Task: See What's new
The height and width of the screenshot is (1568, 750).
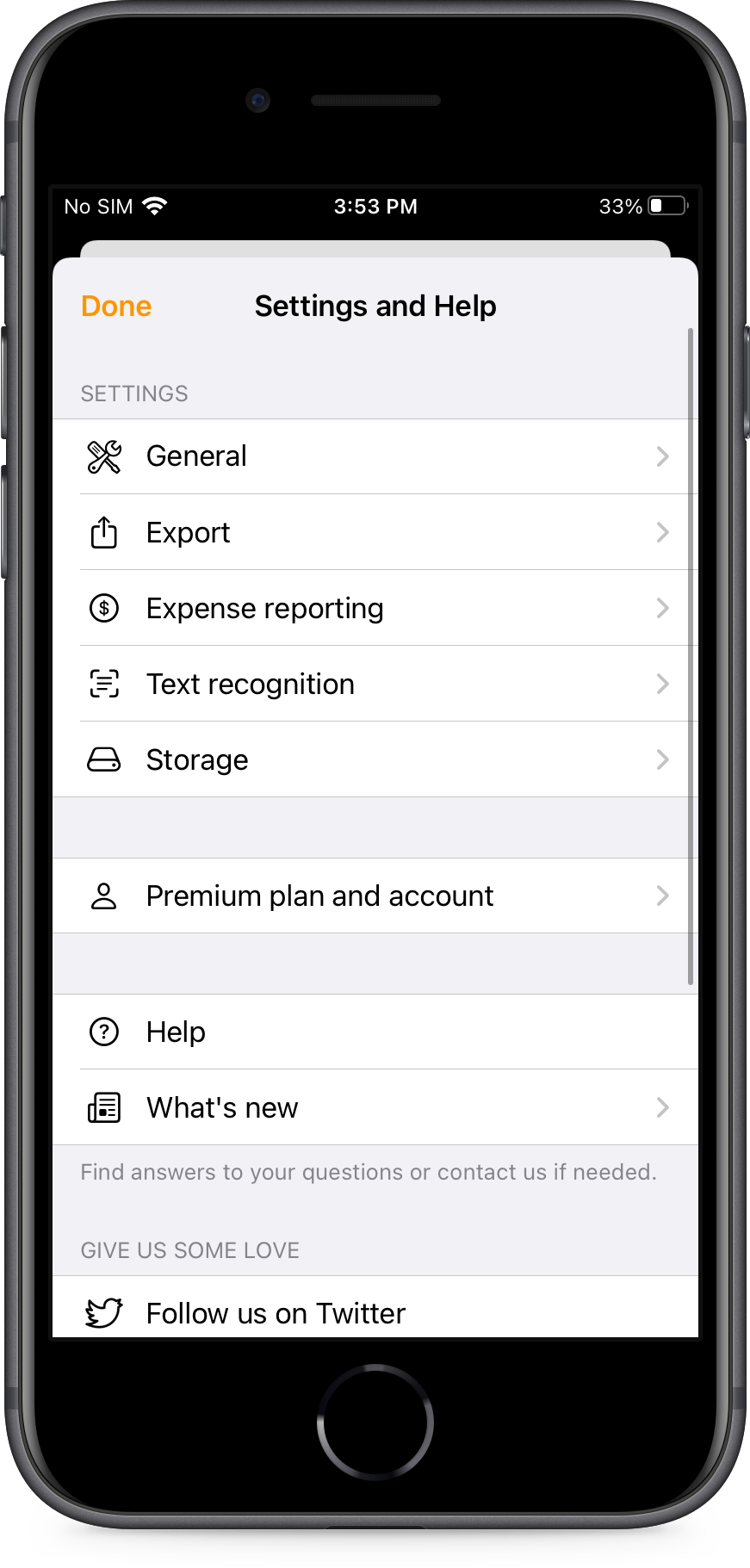Action: tap(375, 1107)
